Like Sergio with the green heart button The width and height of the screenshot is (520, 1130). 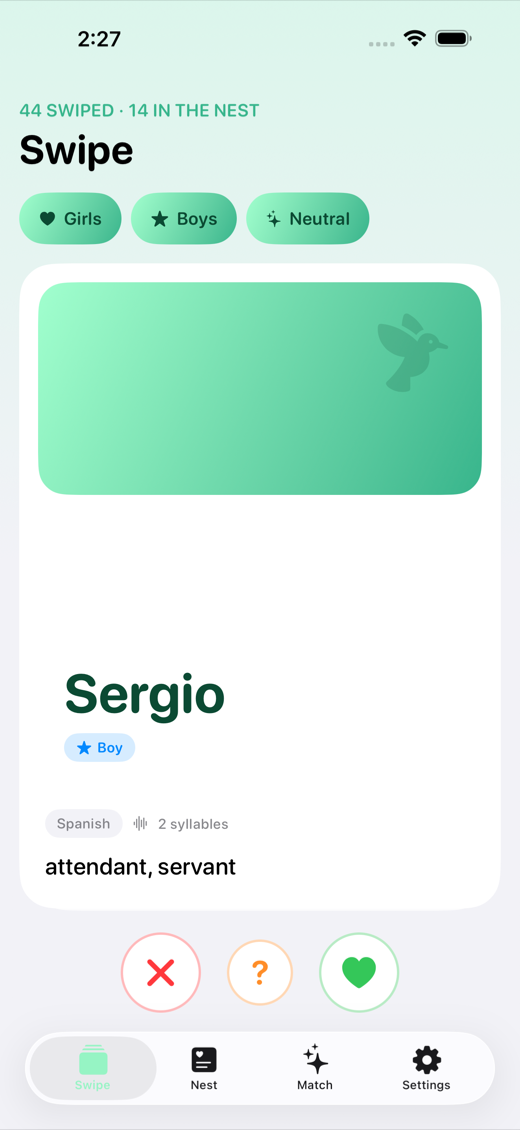click(x=359, y=973)
